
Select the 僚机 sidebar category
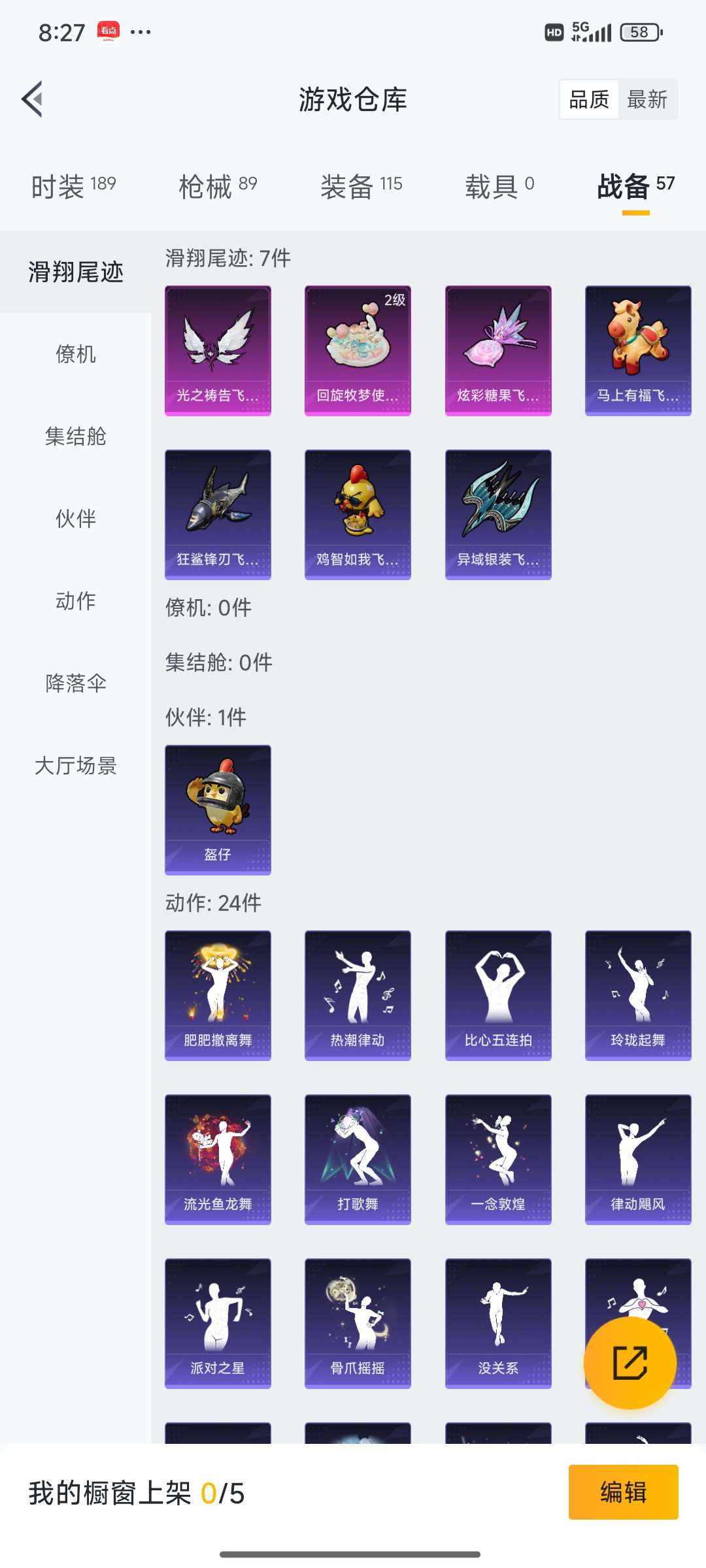tap(75, 355)
